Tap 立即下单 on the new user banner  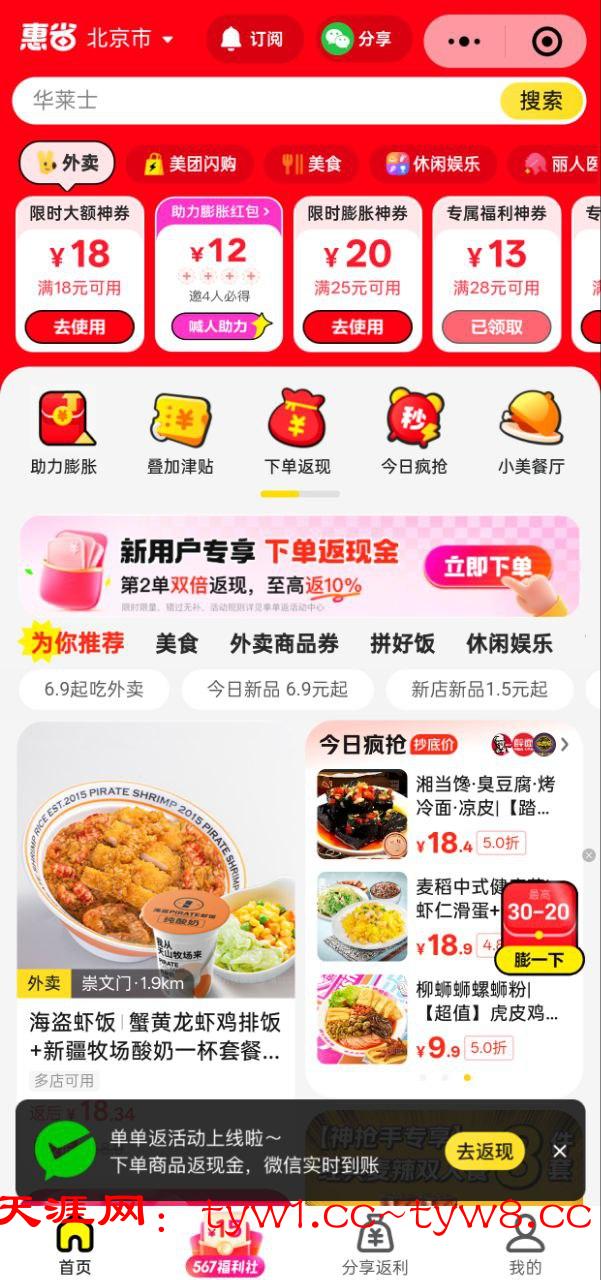pos(488,567)
